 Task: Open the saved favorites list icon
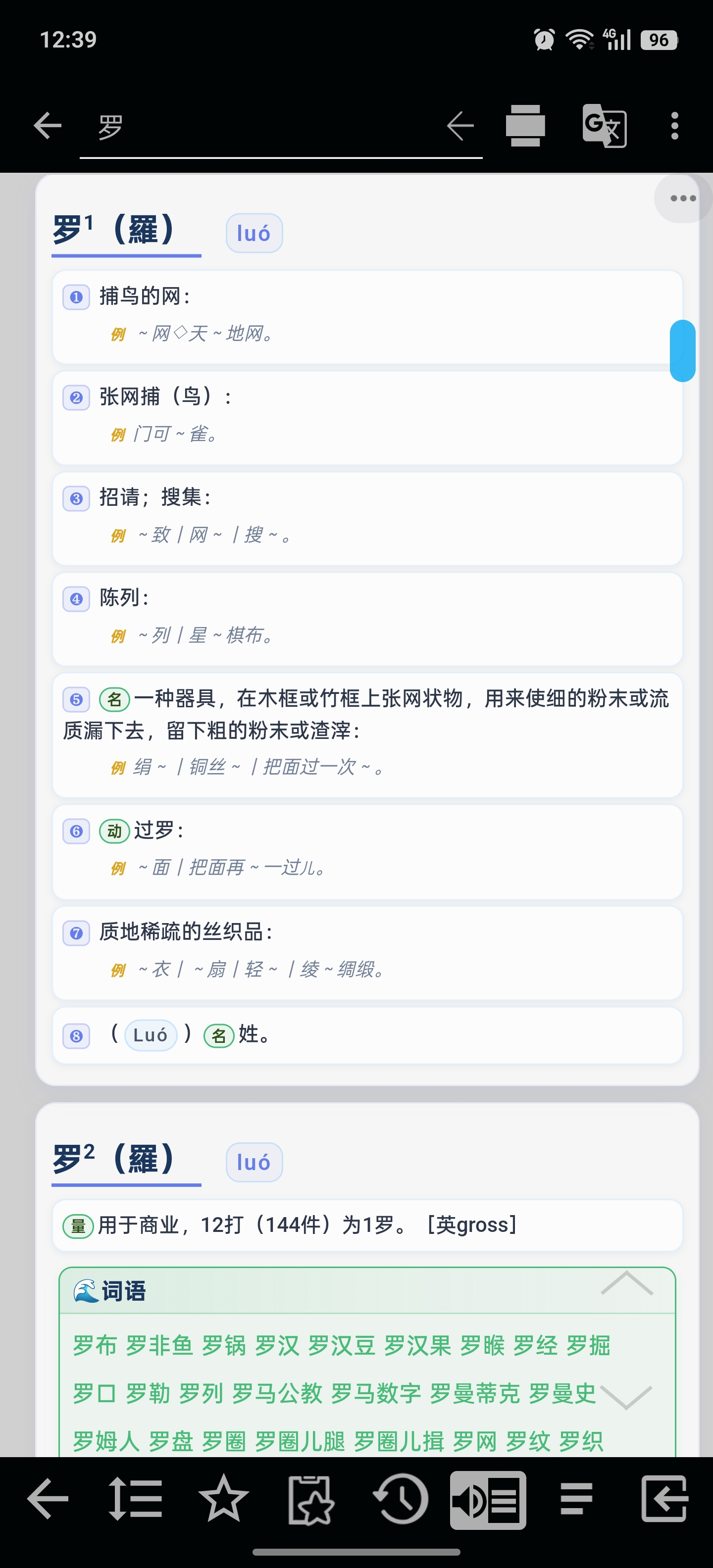tap(310, 1499)
